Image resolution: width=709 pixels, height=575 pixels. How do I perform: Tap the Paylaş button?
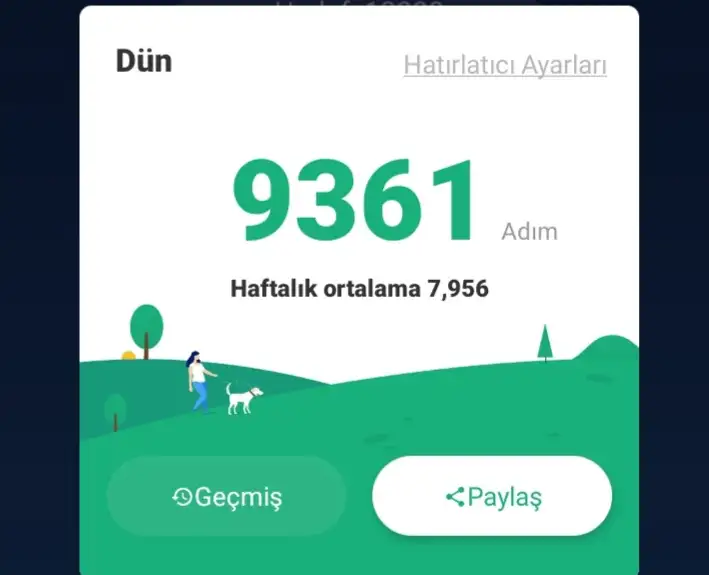[x=492, y=496]
